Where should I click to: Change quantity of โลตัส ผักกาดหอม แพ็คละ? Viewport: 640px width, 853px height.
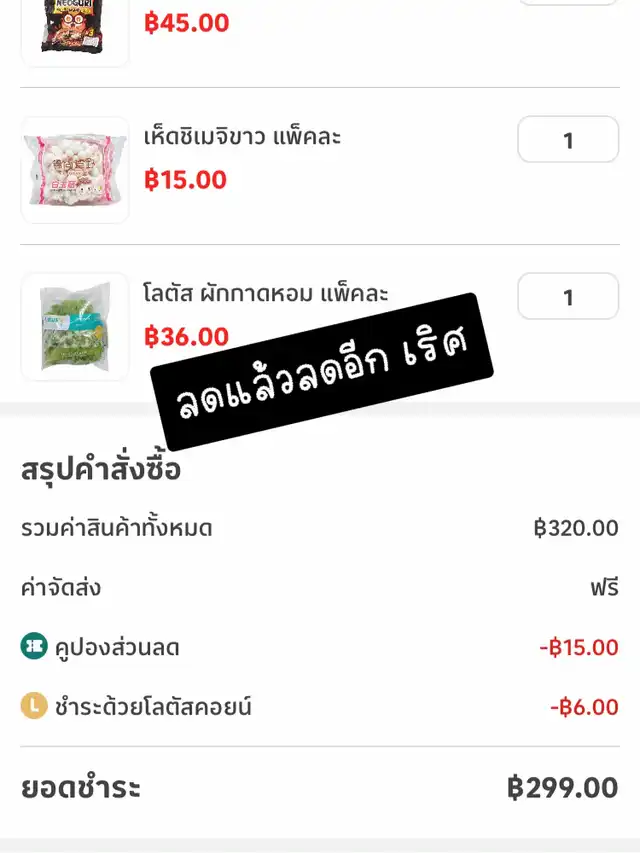pos(568,297)
